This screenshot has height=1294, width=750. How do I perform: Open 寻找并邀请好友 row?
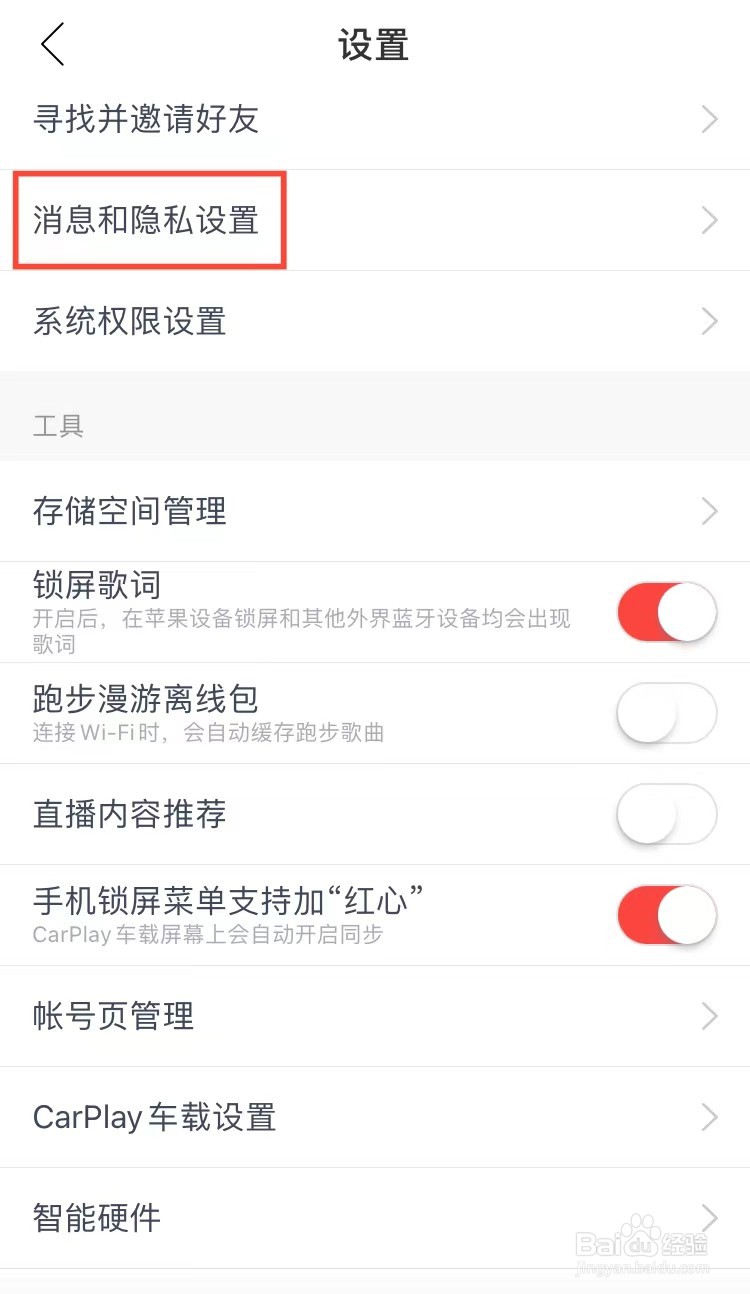[x=375, y=120]
